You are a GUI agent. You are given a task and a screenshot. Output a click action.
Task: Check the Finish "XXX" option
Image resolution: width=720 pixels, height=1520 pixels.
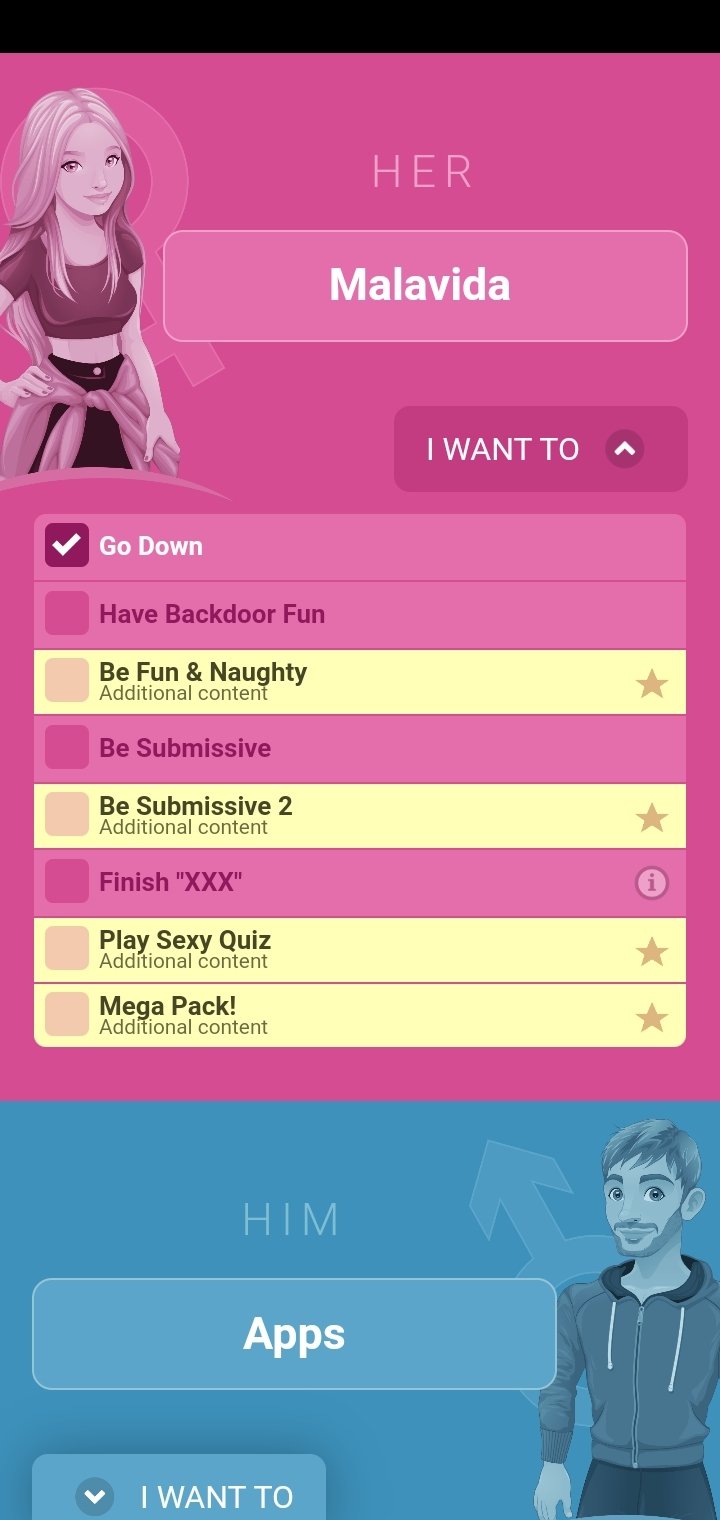(67, 882)
